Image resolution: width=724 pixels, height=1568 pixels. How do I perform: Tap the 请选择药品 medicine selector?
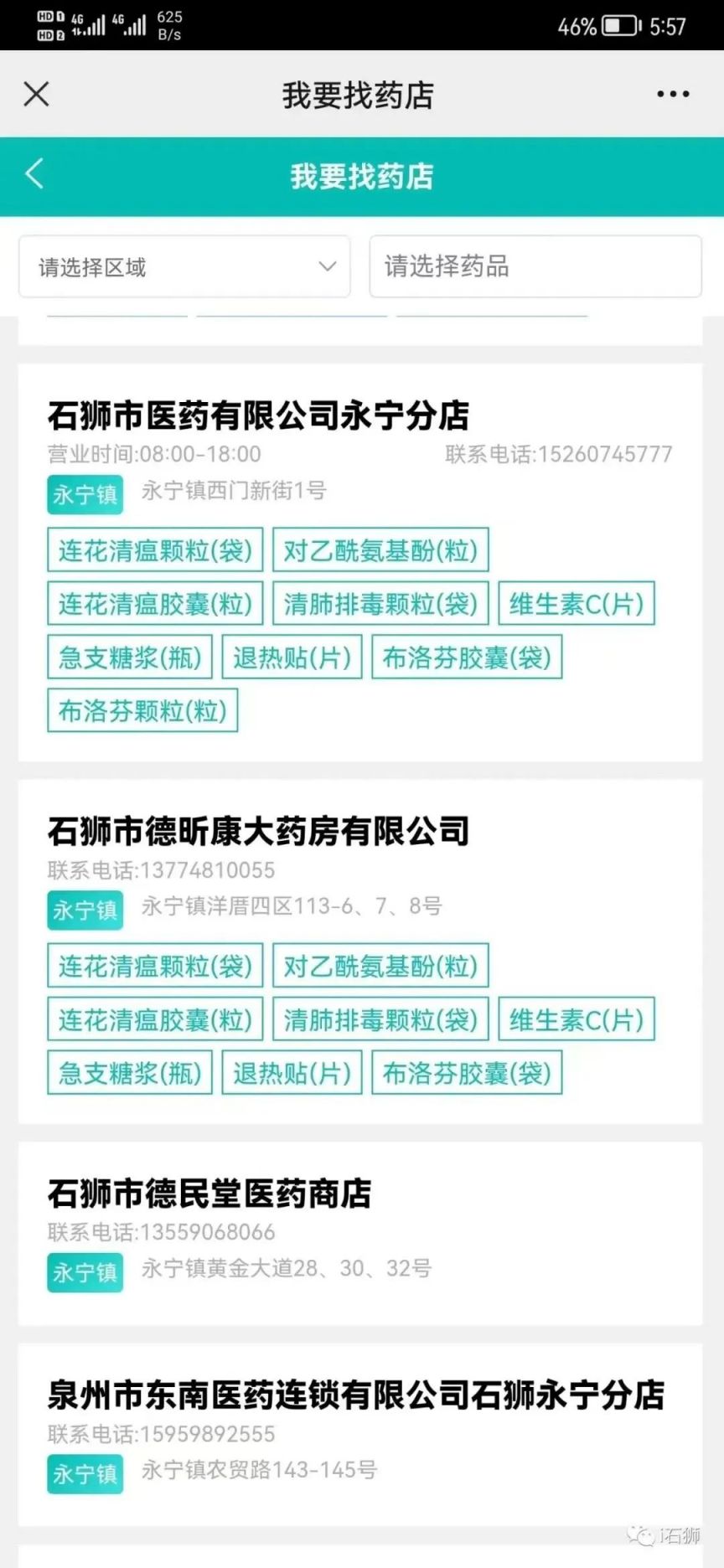[x=535, y=267]
